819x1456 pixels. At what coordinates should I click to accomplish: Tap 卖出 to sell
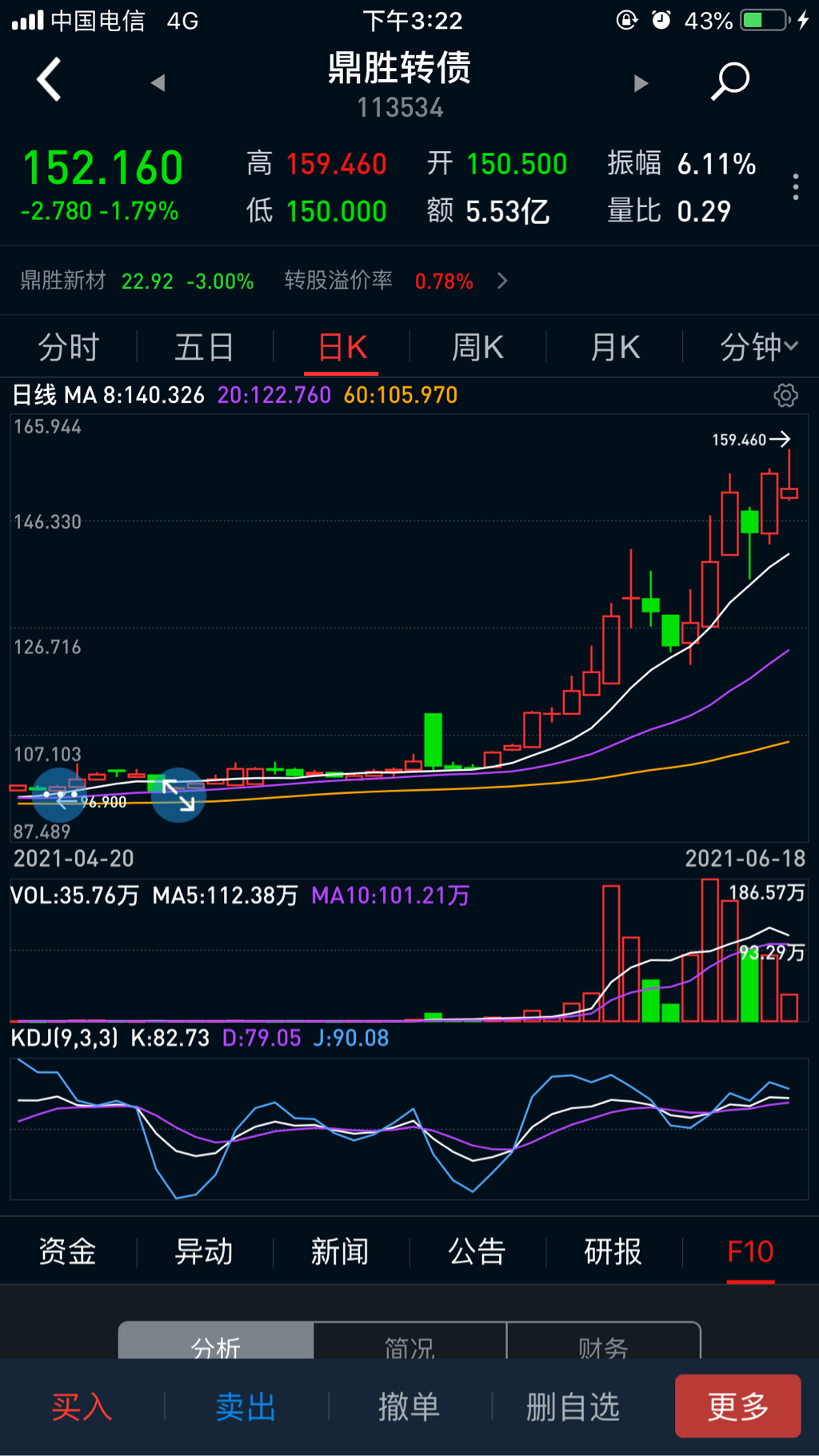[x=246, y=1406]
